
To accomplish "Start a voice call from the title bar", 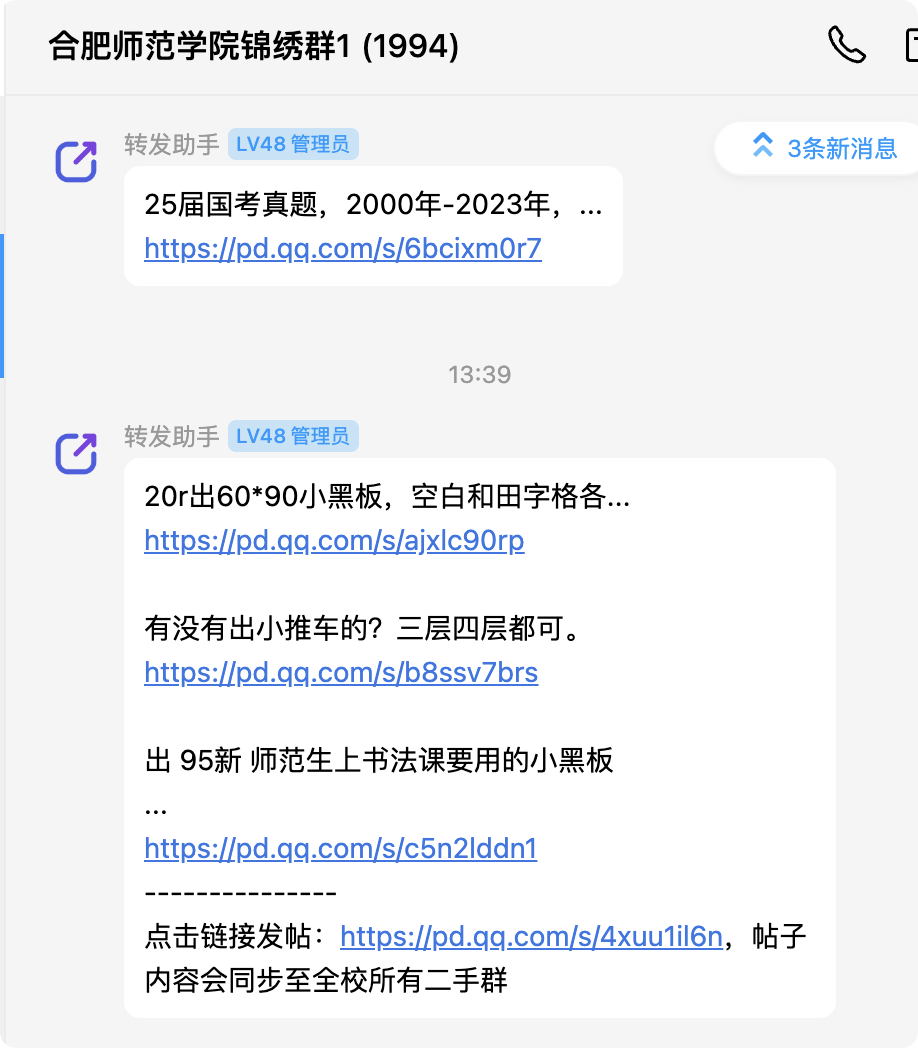I will [x=846, y=45].
